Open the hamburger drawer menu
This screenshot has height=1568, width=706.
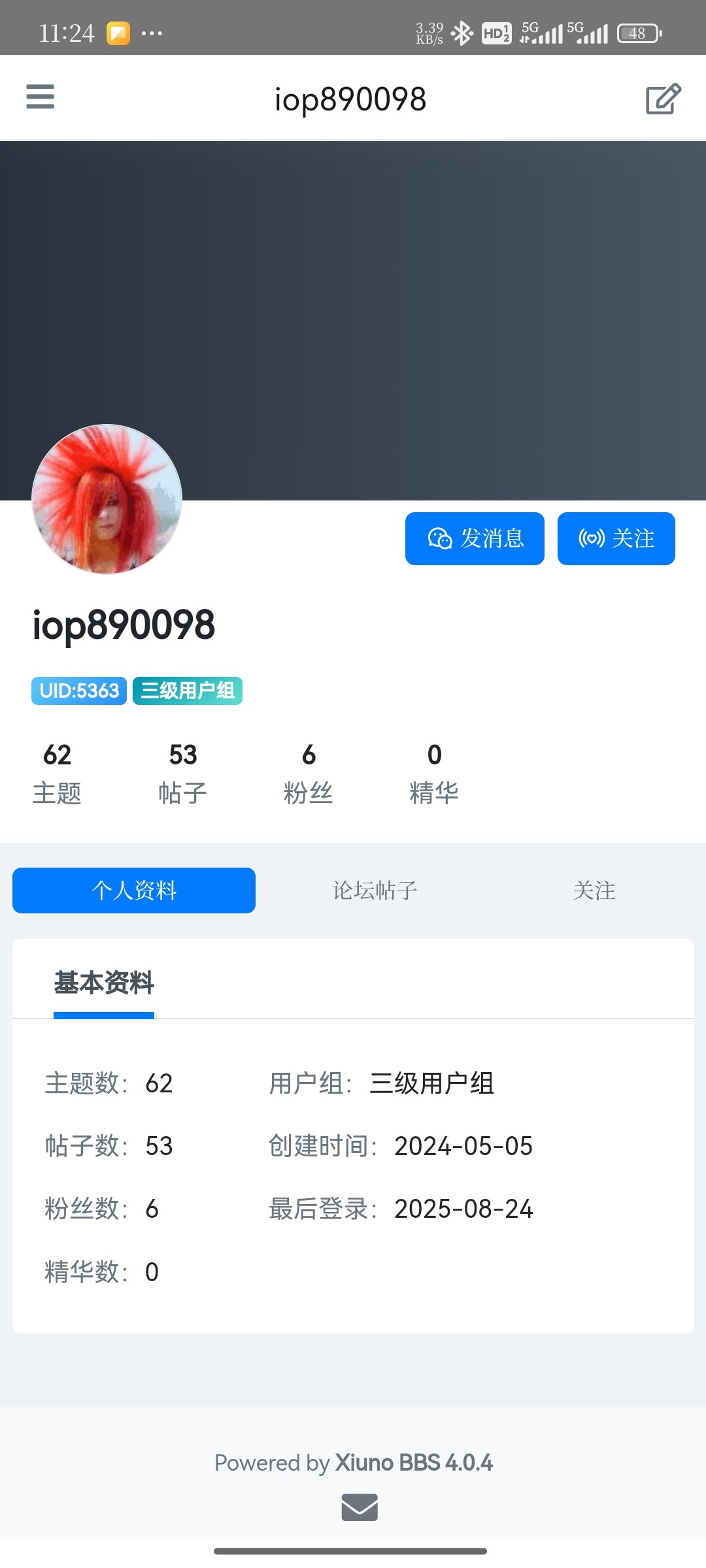coord(40,97)
